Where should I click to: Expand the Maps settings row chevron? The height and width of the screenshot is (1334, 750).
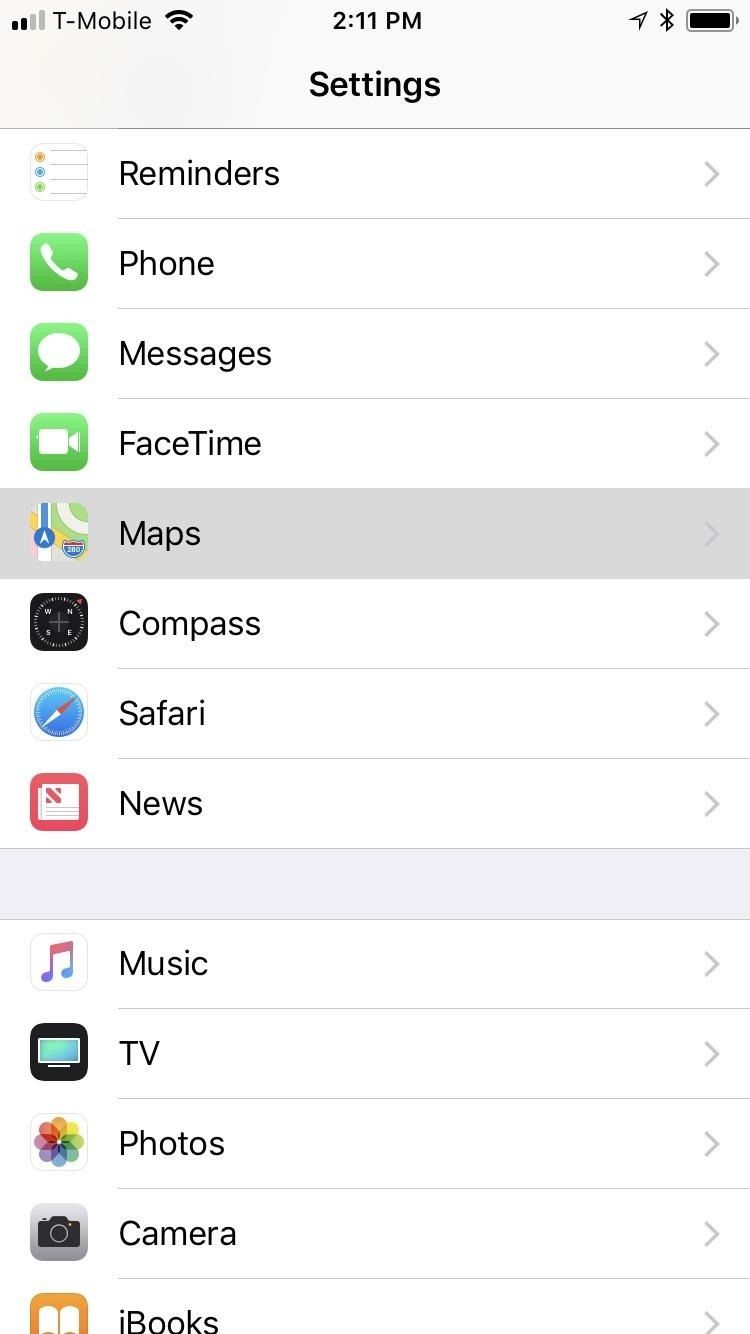point(712,533)
